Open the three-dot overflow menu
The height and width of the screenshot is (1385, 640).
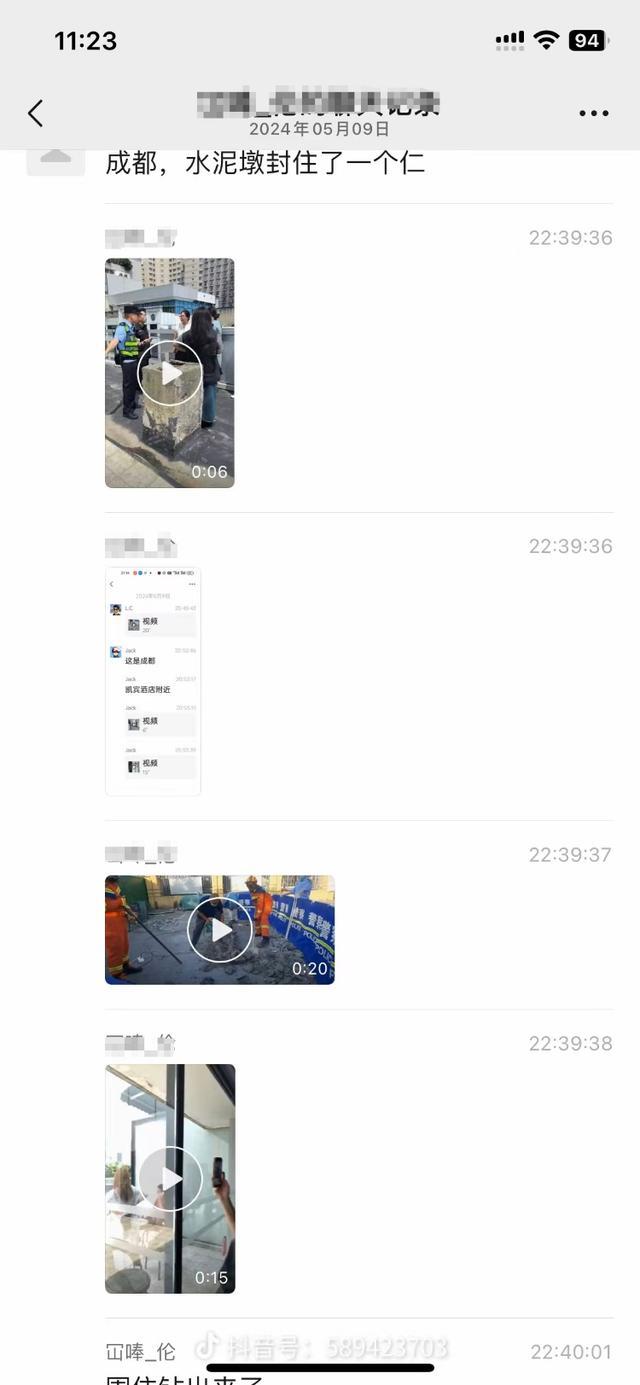click(x=593, y=113)
